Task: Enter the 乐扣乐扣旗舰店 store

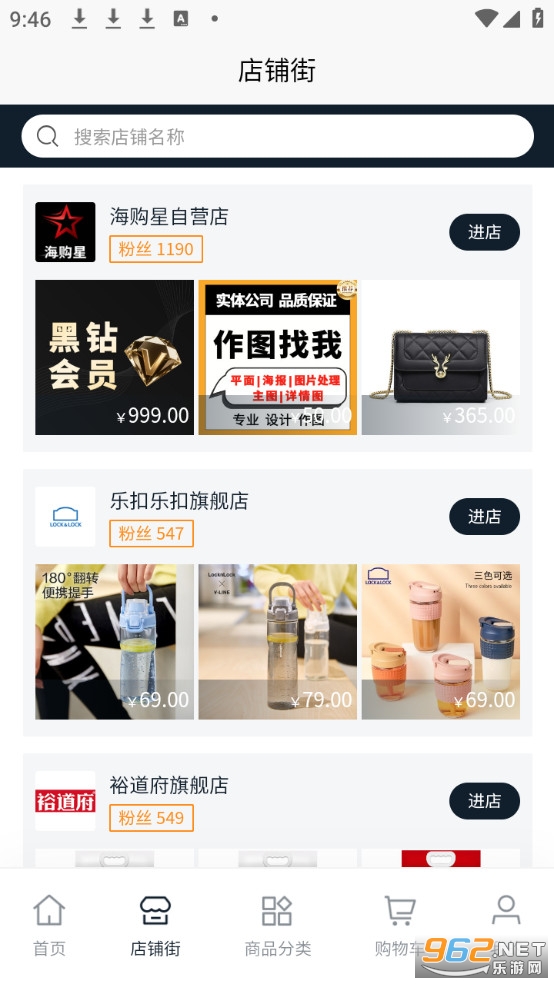Action: [484, 516]
